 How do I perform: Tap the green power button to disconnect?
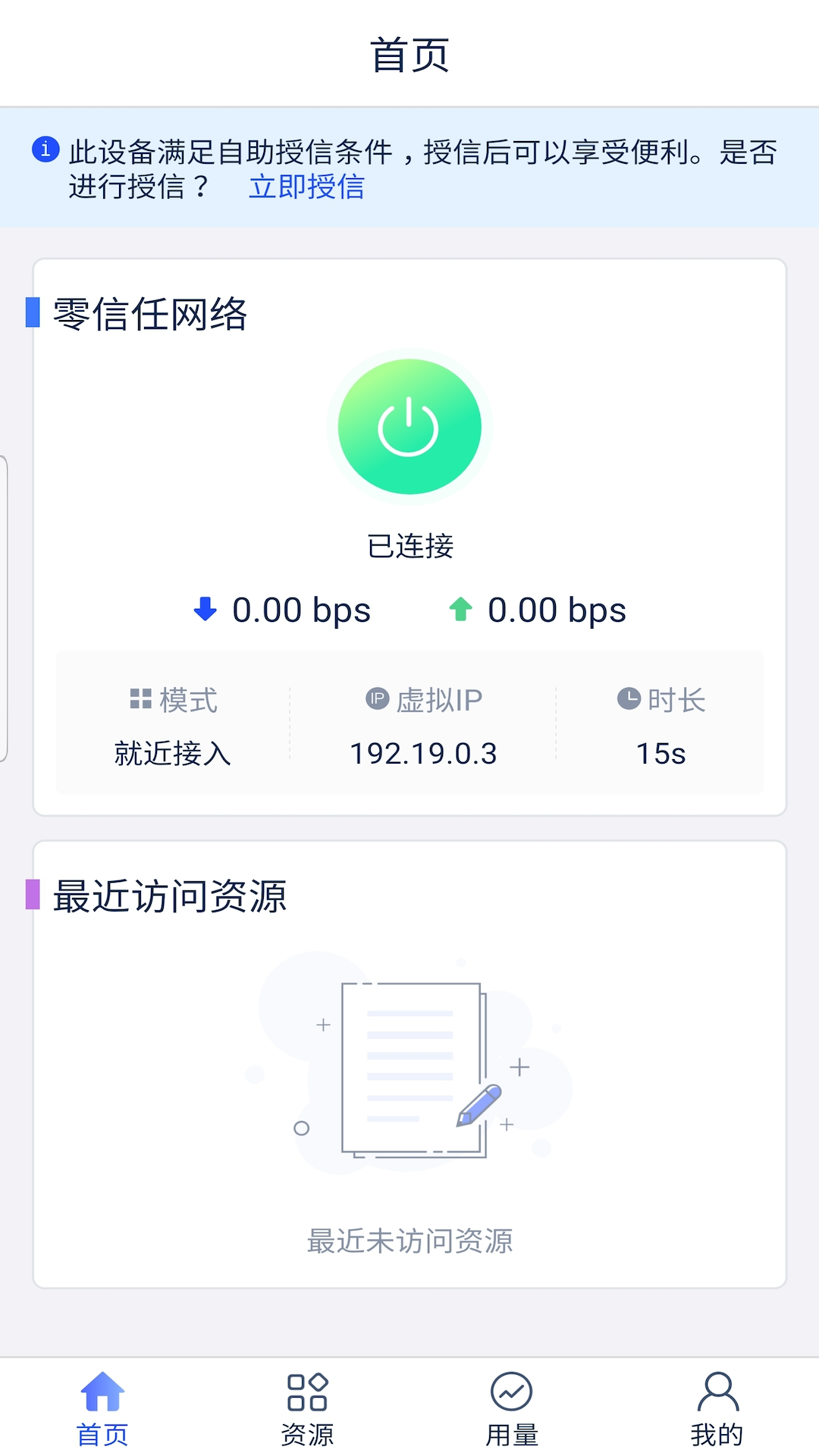pyautogui.click(x=409, y=426)
